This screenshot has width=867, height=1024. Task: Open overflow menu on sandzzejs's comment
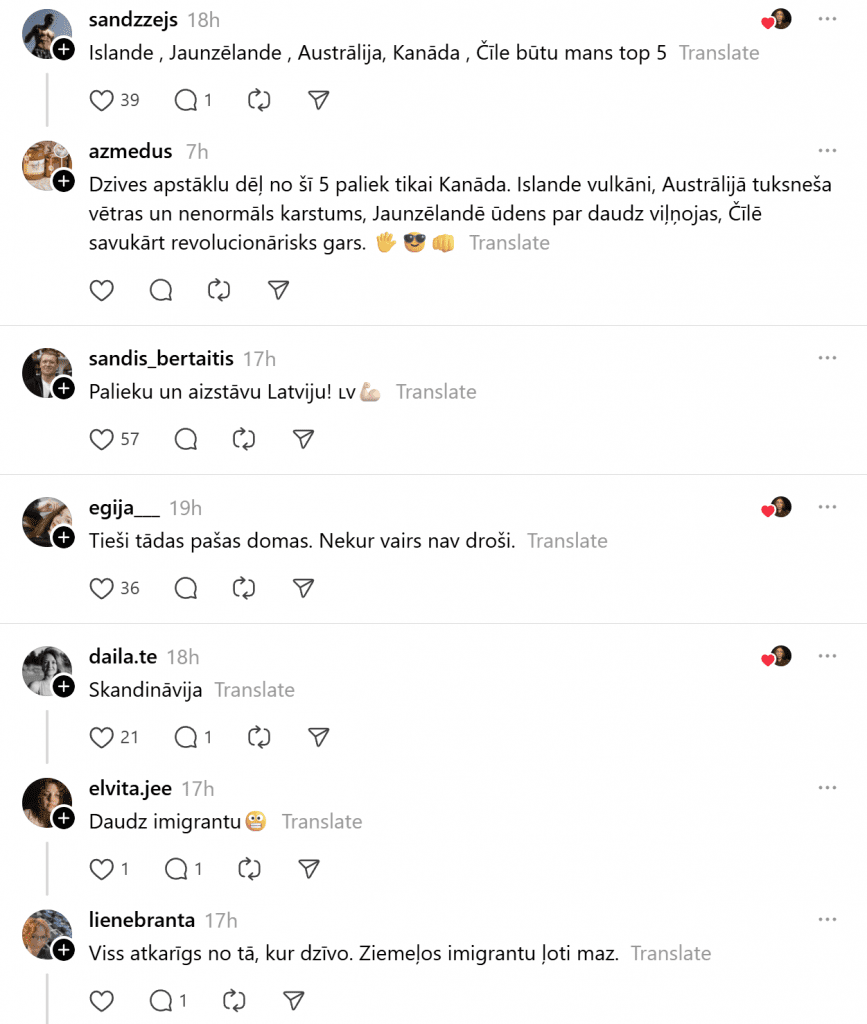[827, 19]
